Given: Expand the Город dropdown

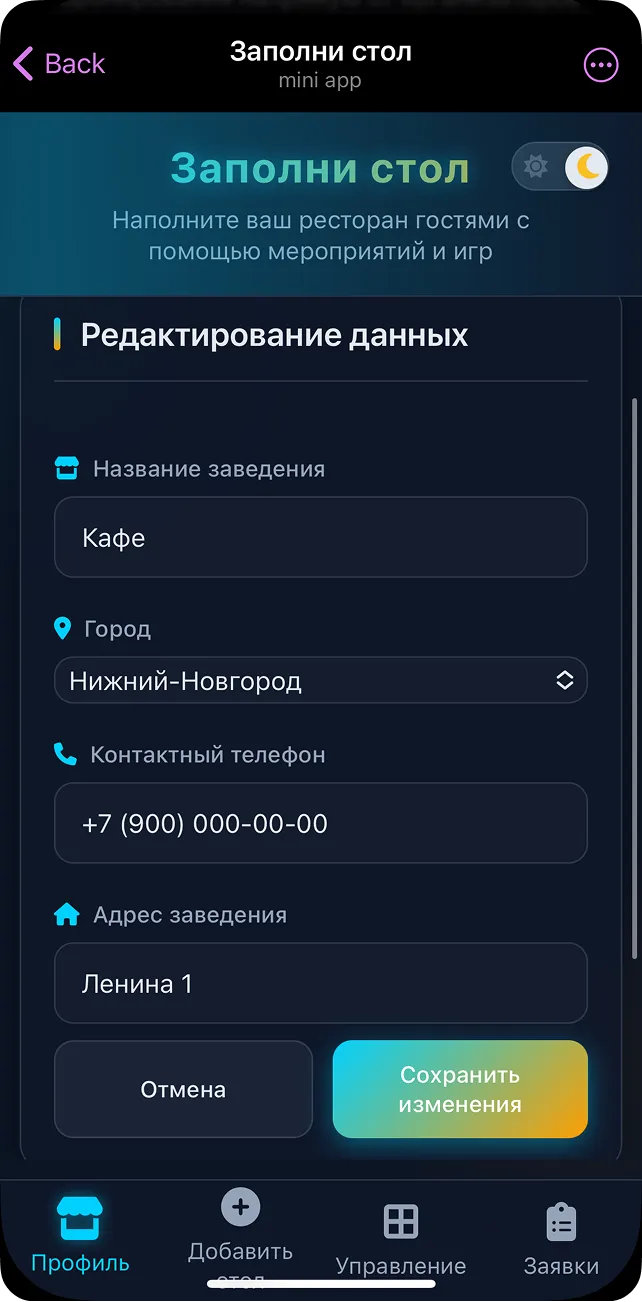Looking at the screenshot, I should pos(320,681).
